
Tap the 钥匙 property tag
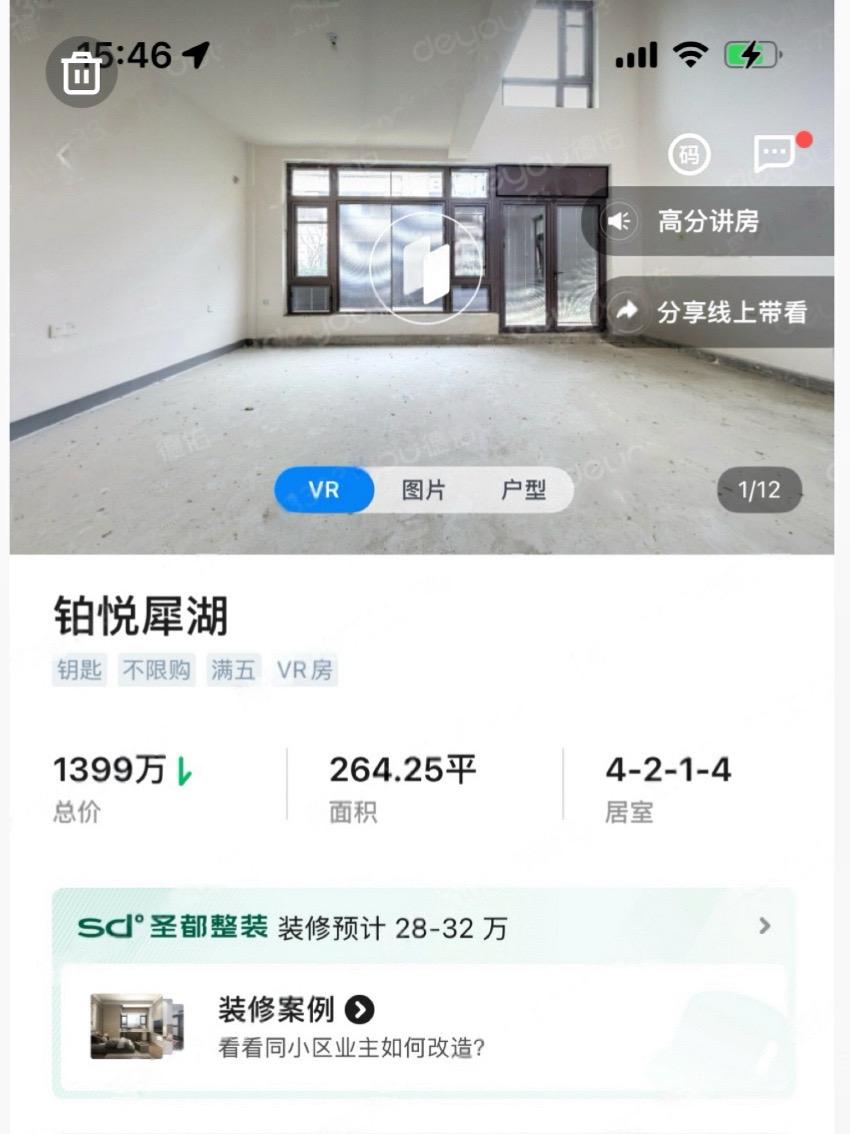pos(78,669)
